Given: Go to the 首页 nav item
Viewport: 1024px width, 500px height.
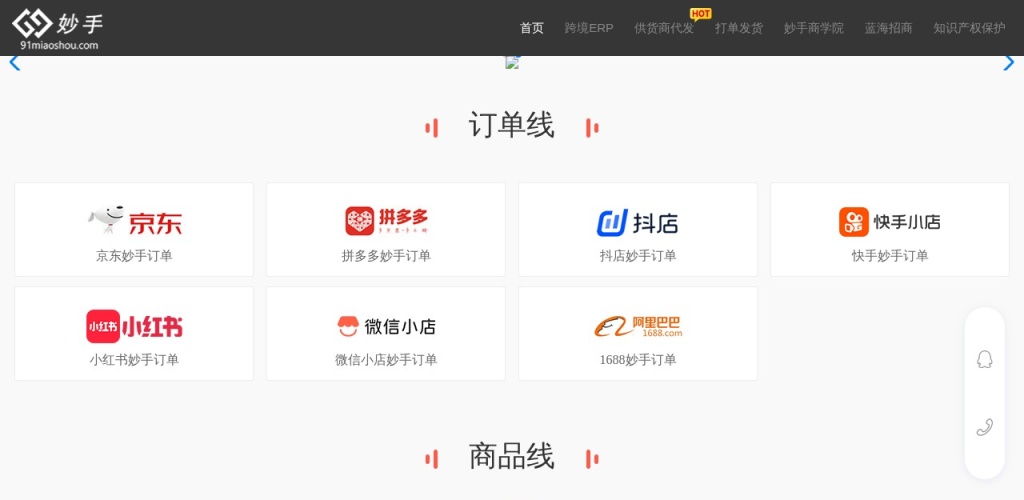Looking at the screenshot, I should pos(531,28).
